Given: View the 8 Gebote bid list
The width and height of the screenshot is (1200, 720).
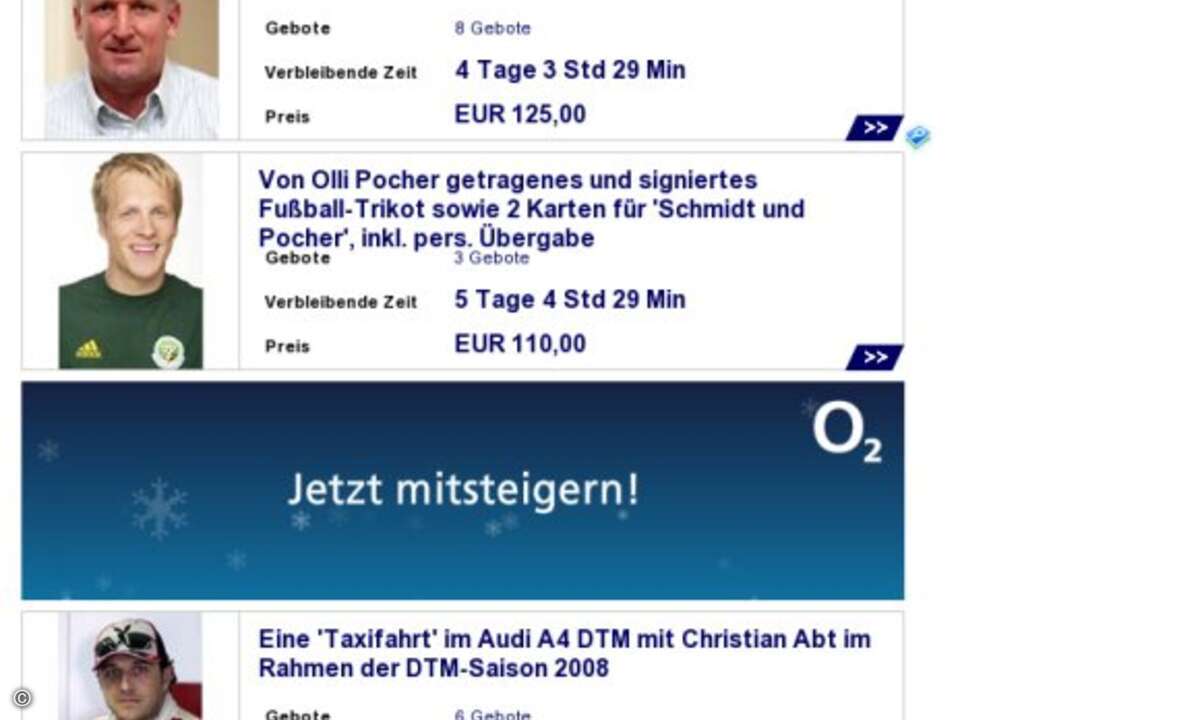Looking at the screenshot, I should coord(492,28).
